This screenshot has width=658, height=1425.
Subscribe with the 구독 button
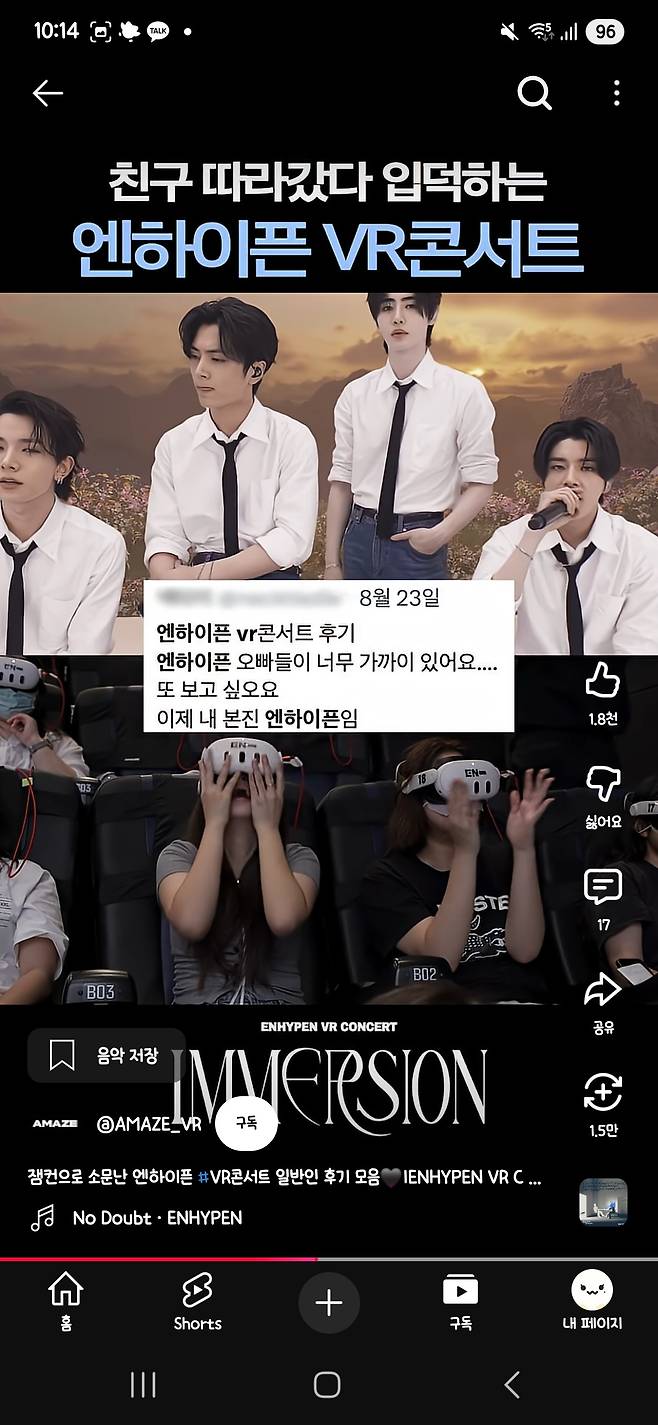click(246, 1123)
